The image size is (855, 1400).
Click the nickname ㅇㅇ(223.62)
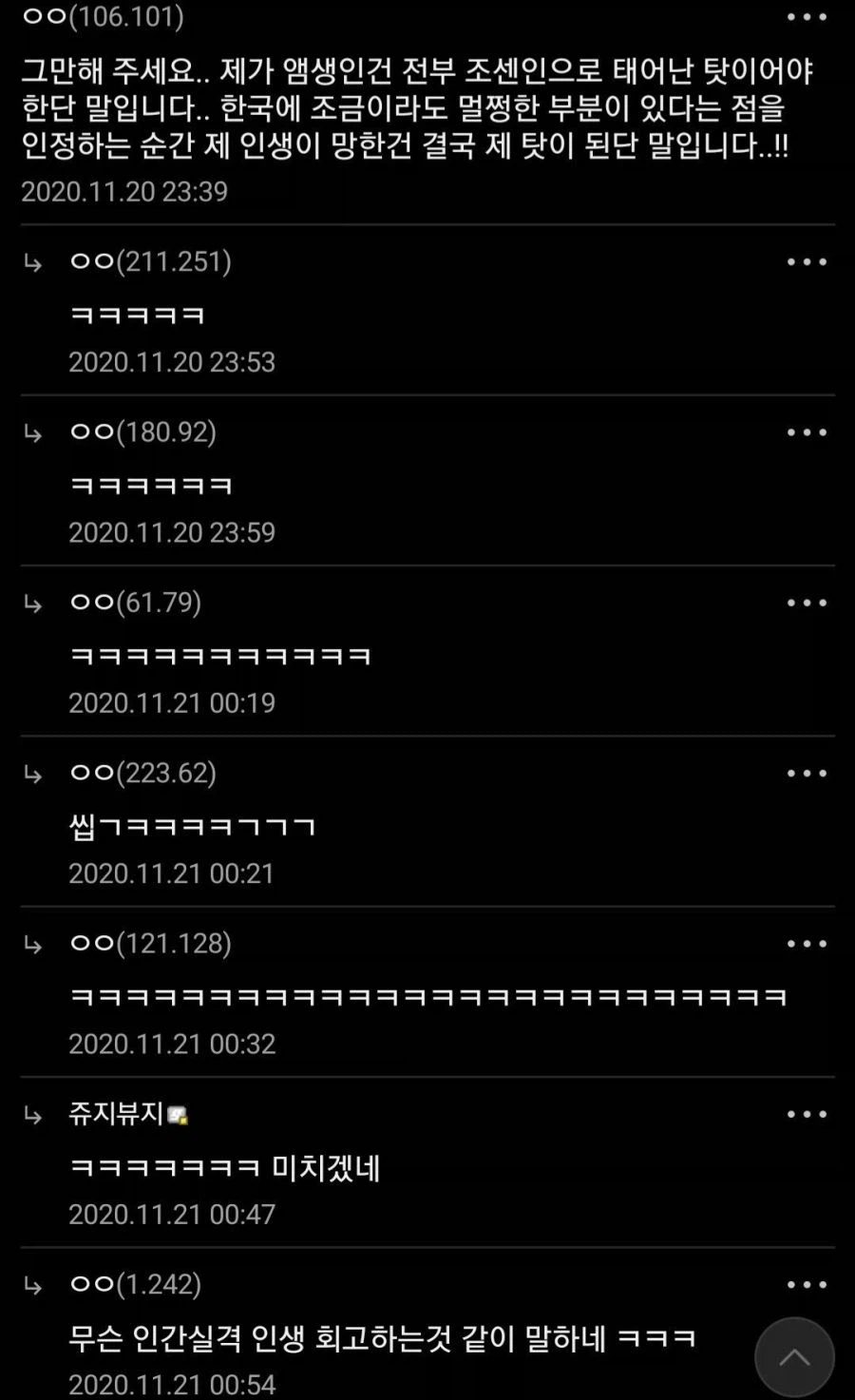(x=142, y=772)
